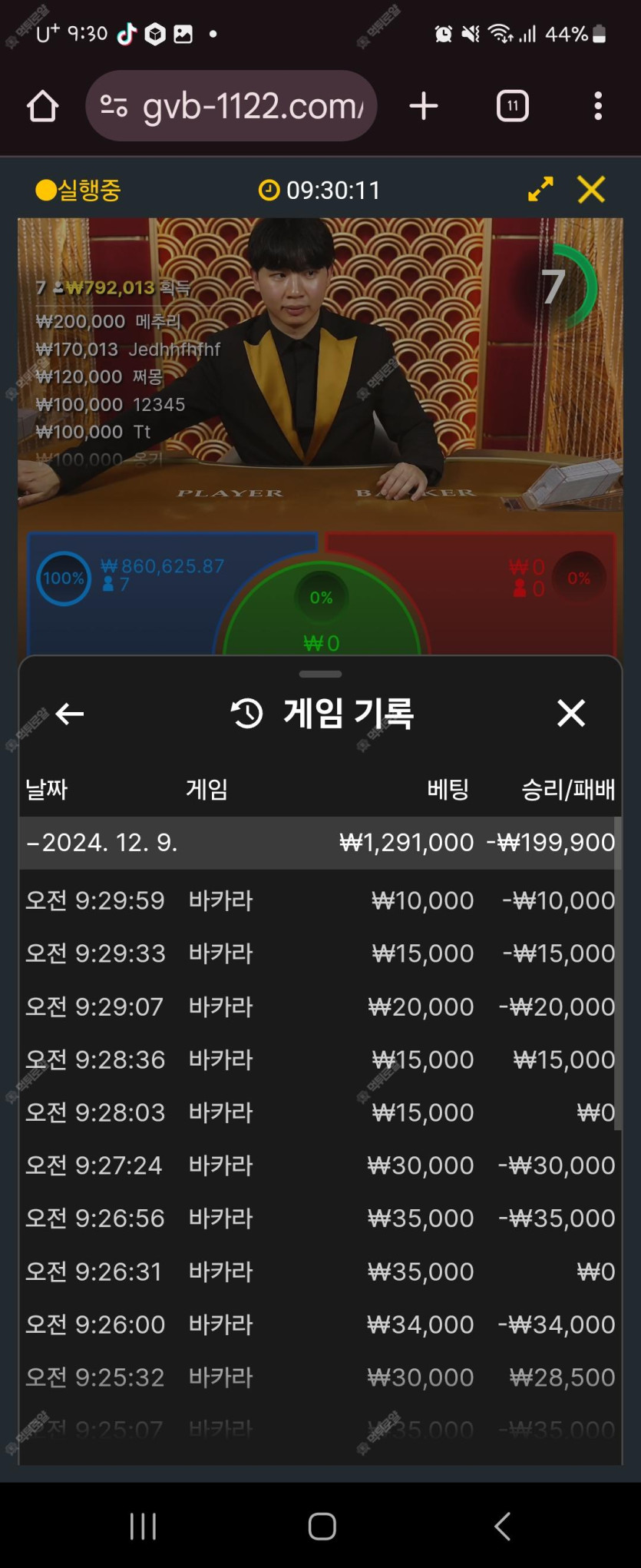This screenshot has width=641, height=1568.
Task: Open the 오전 9:27:24 바카라 record
Action: click(x=319, y=1165)
